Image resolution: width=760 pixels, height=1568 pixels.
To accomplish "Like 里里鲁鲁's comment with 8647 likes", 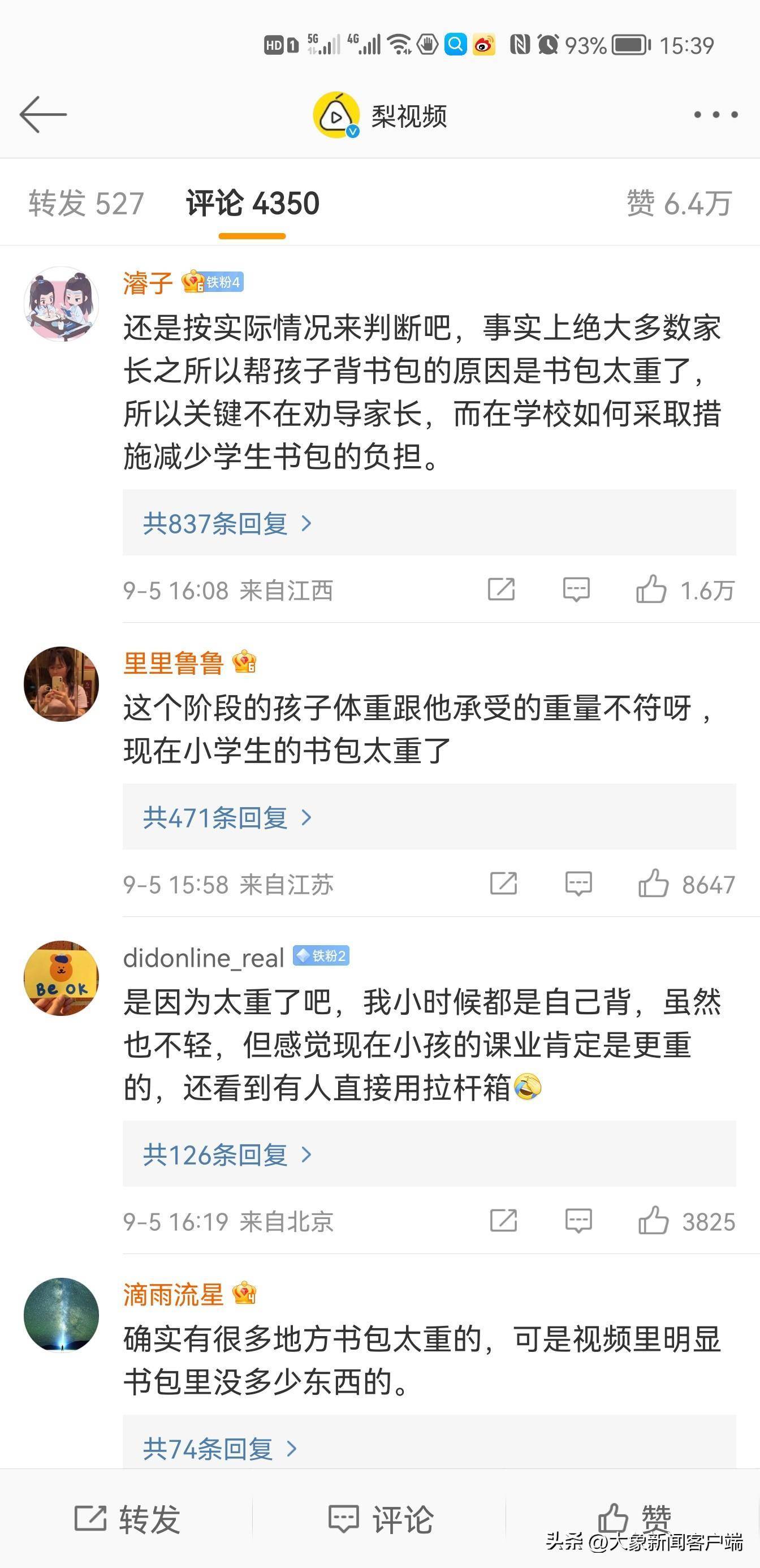I will coord(654,884).
